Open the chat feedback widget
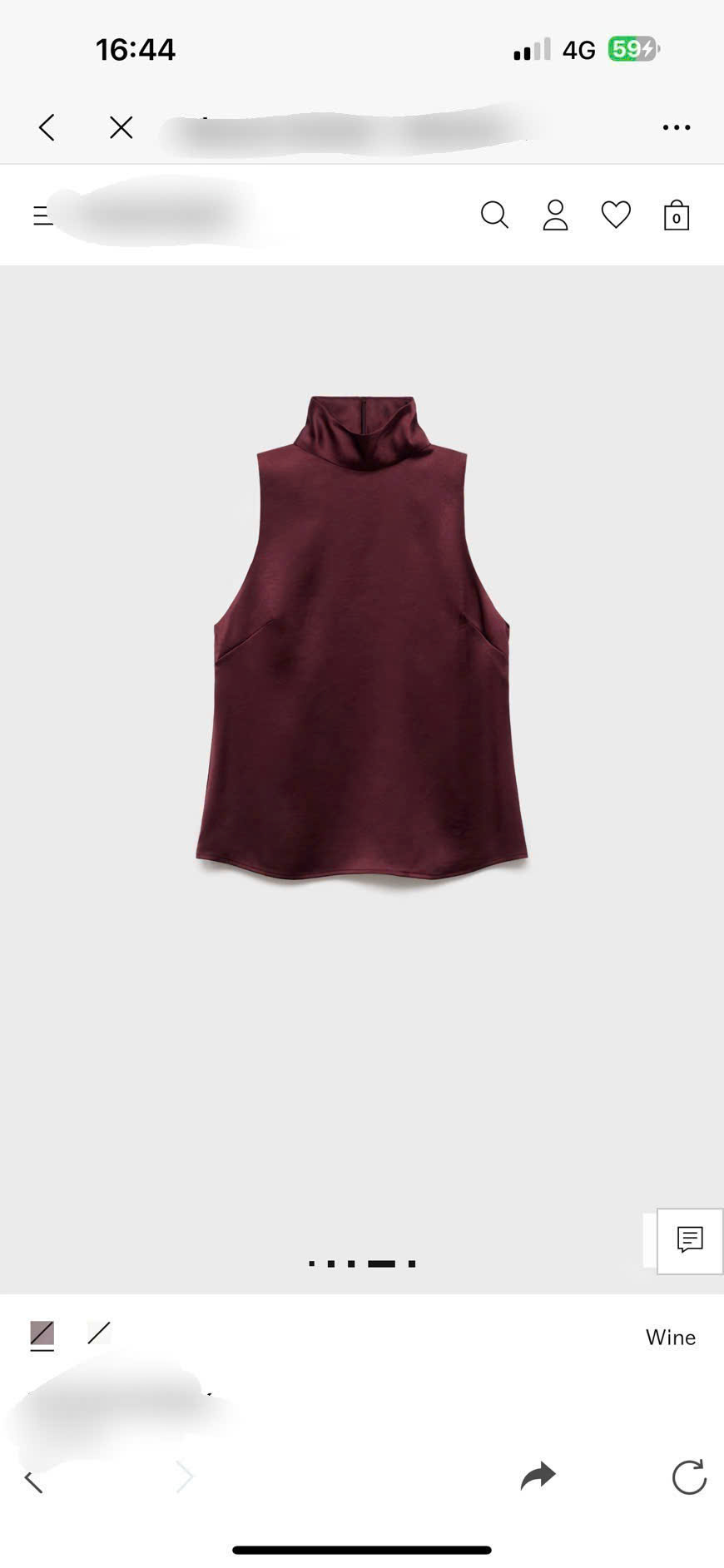Image resolution: width=724 pixels, height=1568 pixels. 690,1240
